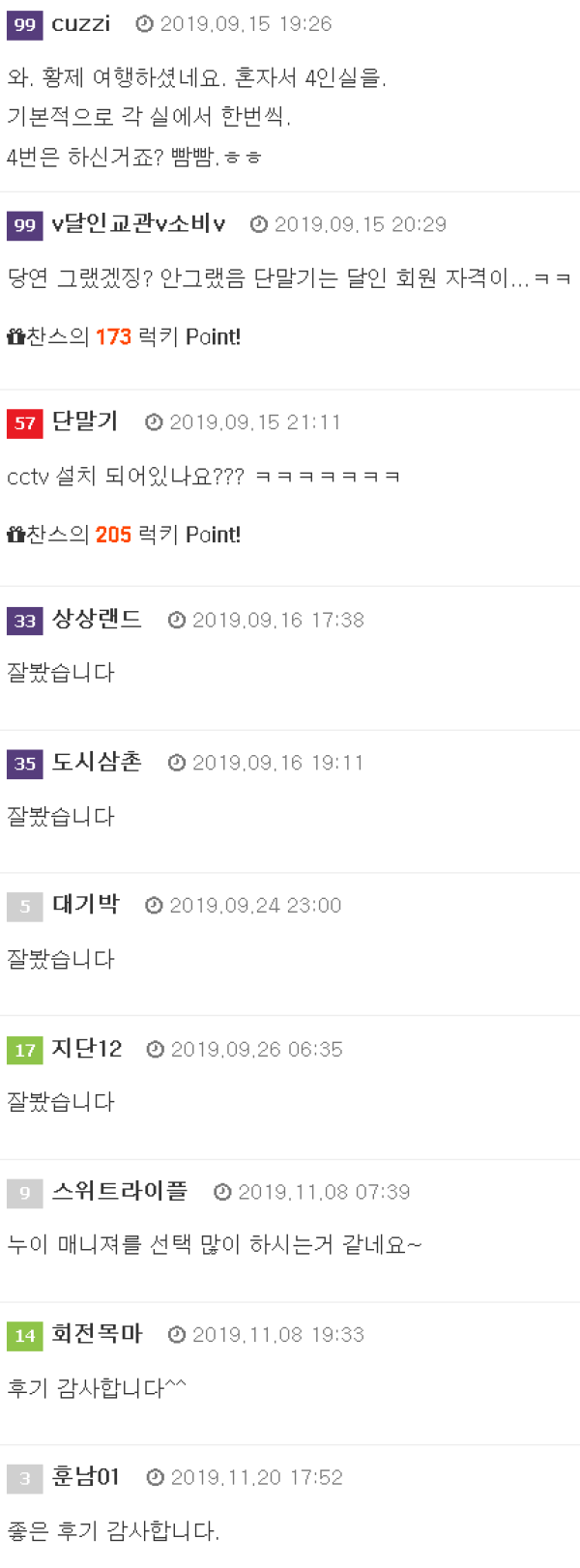Select commenter 대기박
Screen dimensions: 580x1568
pyautogui.click(x=85, y=905)
